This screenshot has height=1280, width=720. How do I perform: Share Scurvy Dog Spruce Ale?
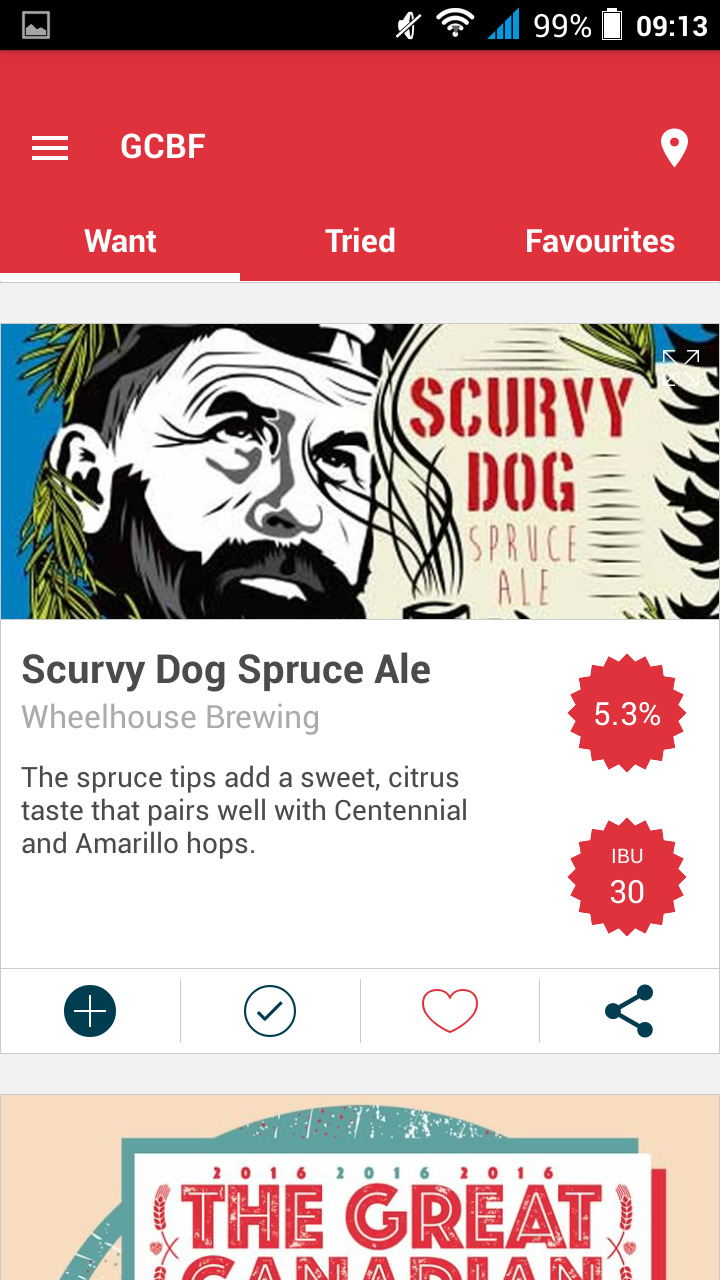(x=629, y=1011)
